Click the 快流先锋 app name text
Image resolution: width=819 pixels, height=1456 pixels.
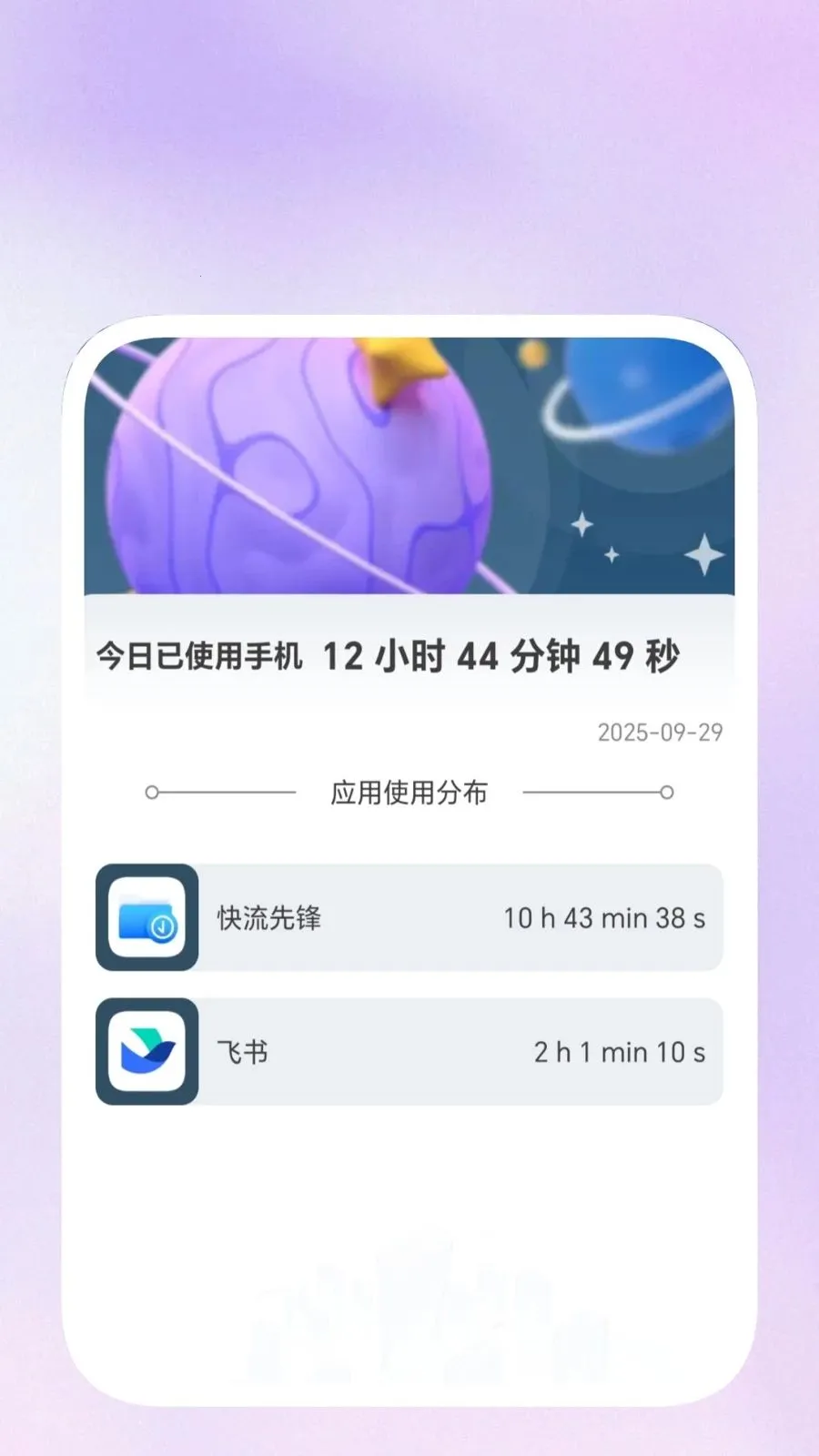tap(269, 919)
